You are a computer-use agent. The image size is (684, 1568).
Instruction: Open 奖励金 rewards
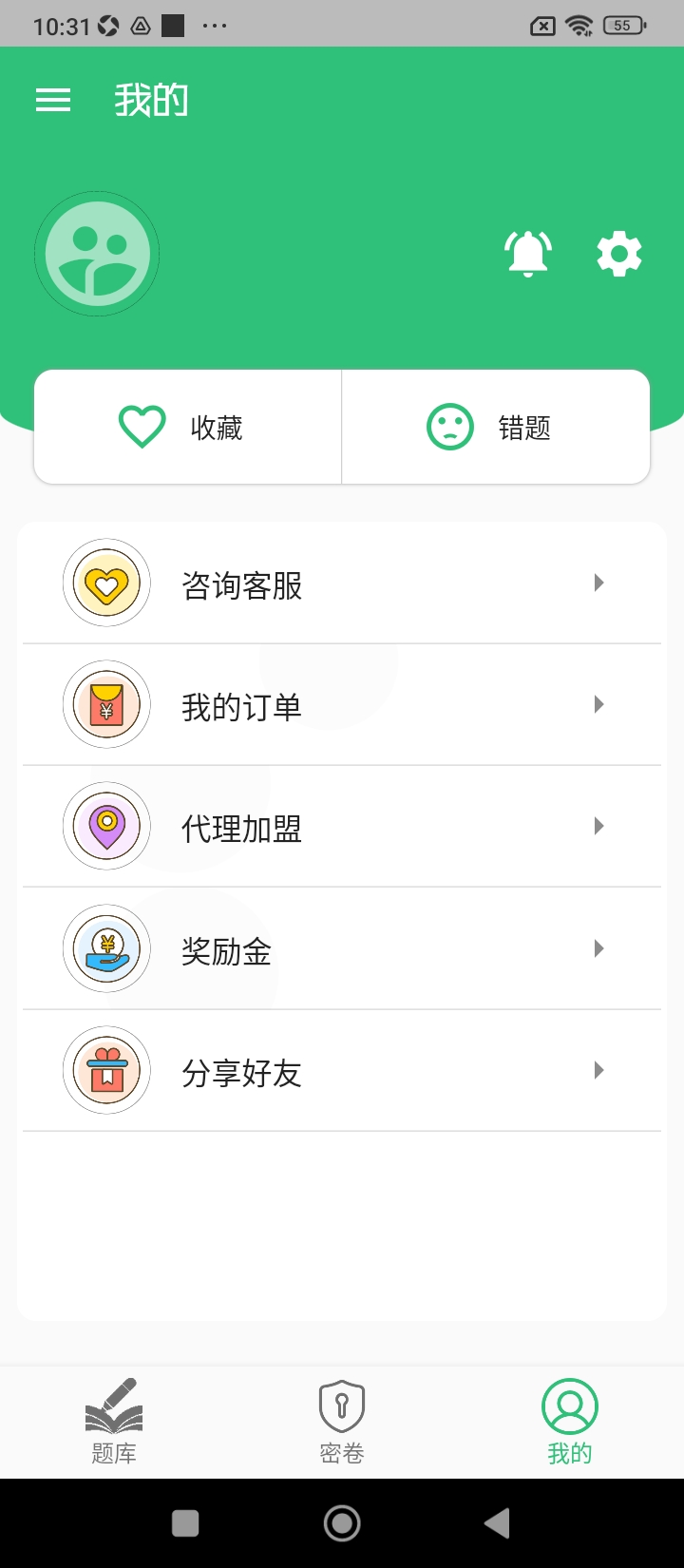tap(342, 948)
